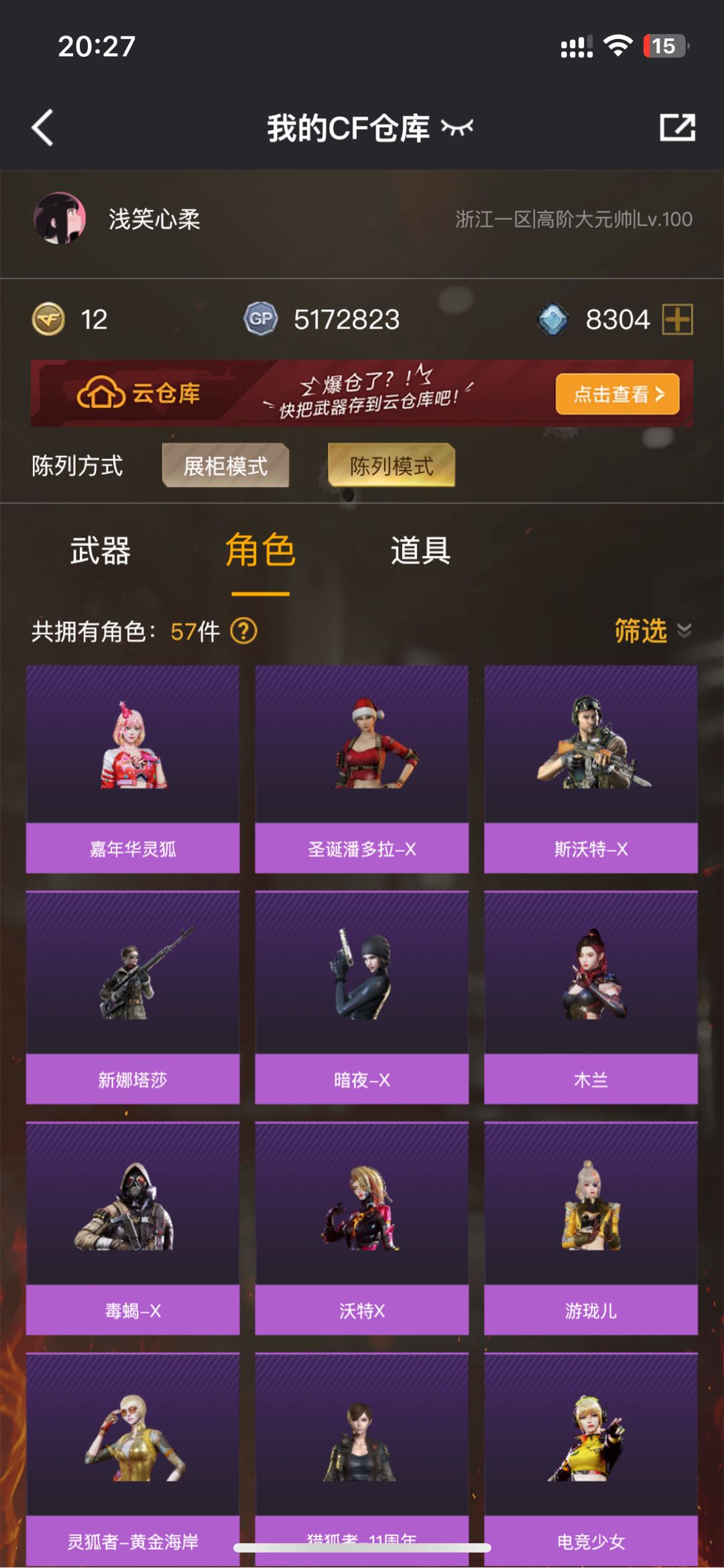
Task: Open the 游珑儿 character card
Action: tap(591, 1229)
